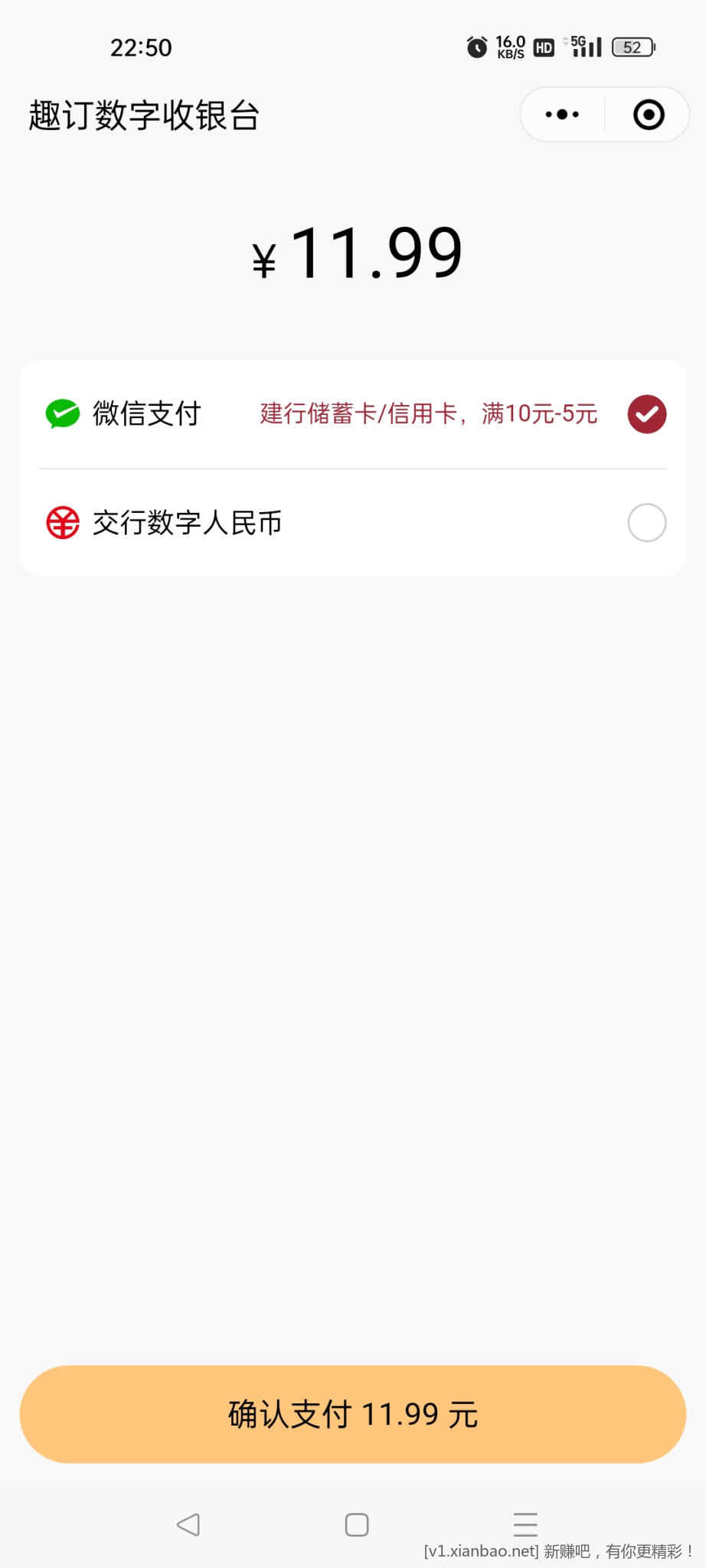Go back using system back button
Image resolution: width=706 pixels, height=1568 pixels.
coord(188,1524)
